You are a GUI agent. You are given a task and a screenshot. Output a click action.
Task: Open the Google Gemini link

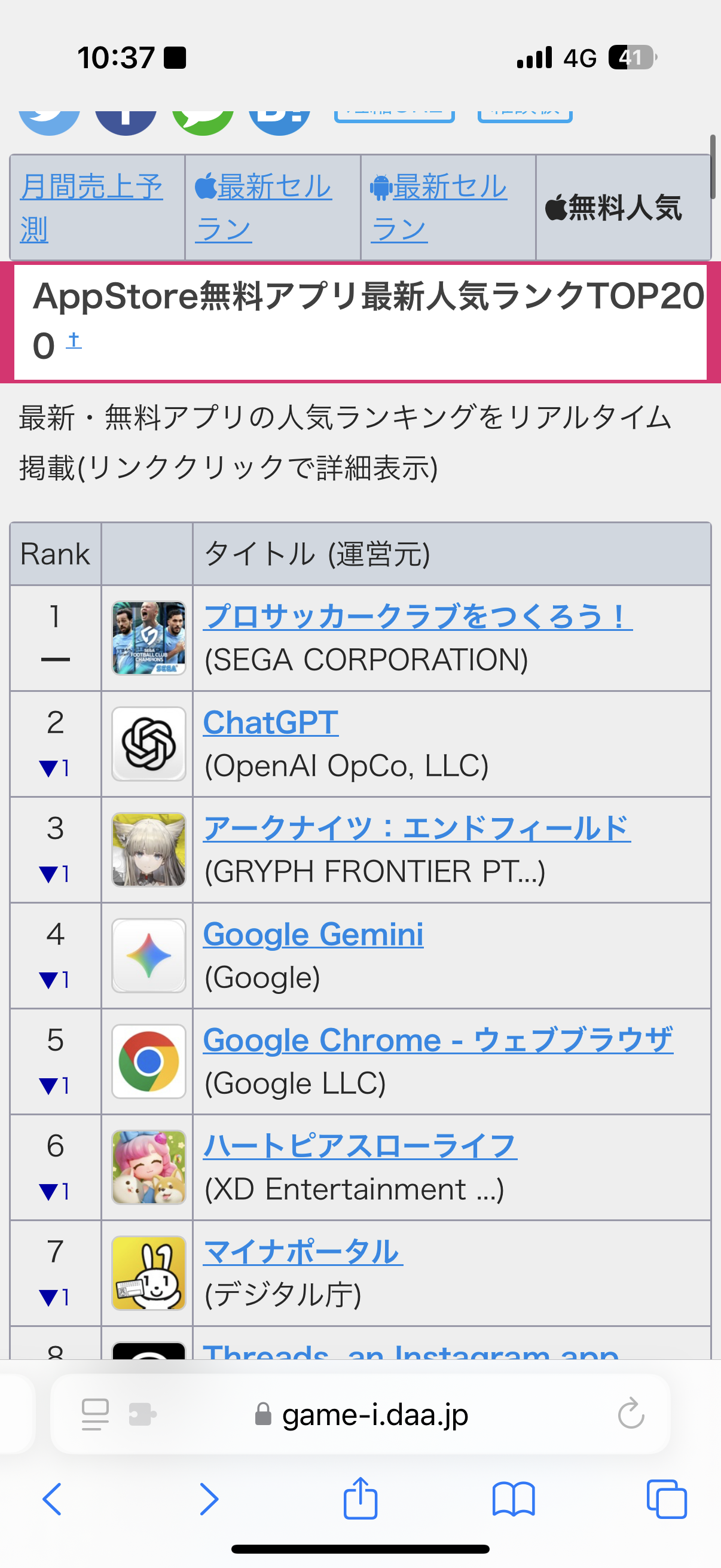point(313,934)
